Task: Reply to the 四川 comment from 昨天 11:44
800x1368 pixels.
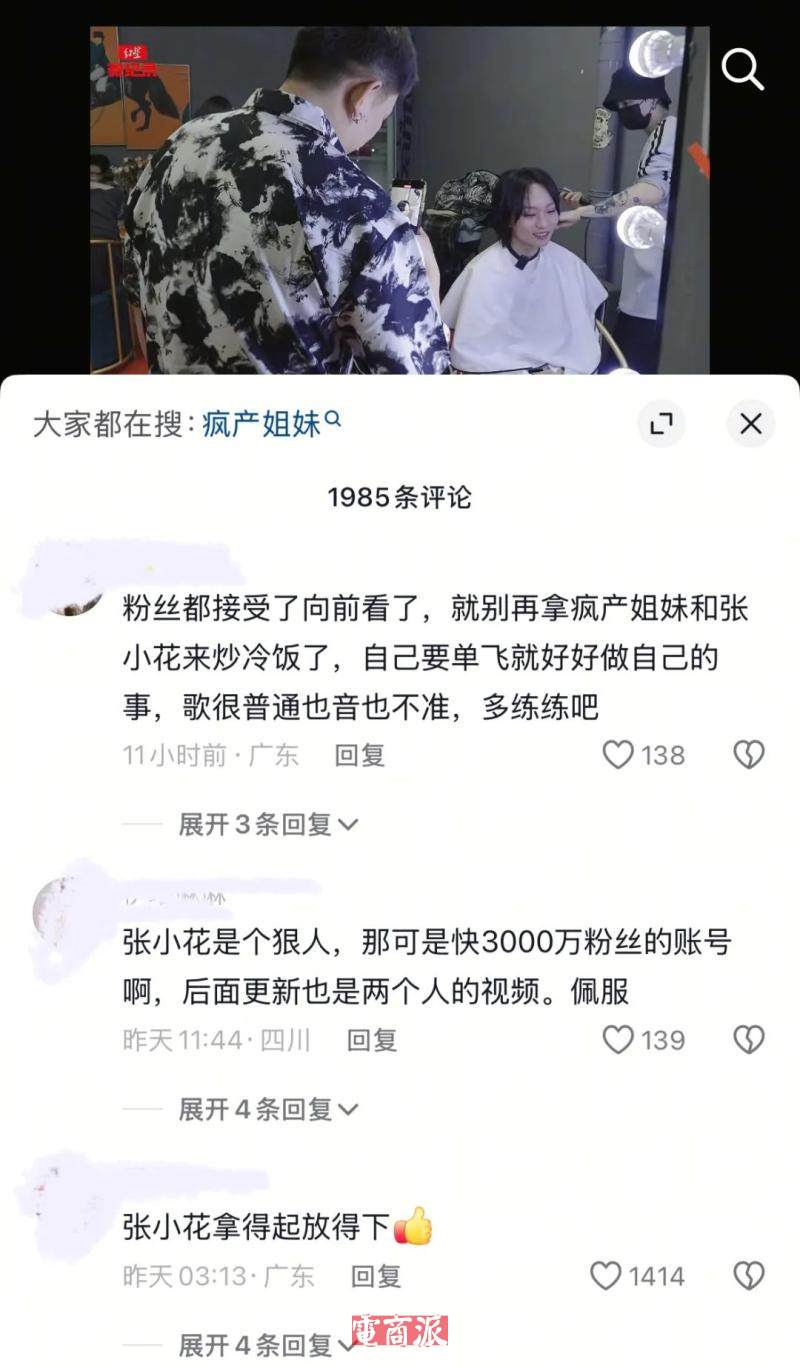Action: (x=372, y=1040)
